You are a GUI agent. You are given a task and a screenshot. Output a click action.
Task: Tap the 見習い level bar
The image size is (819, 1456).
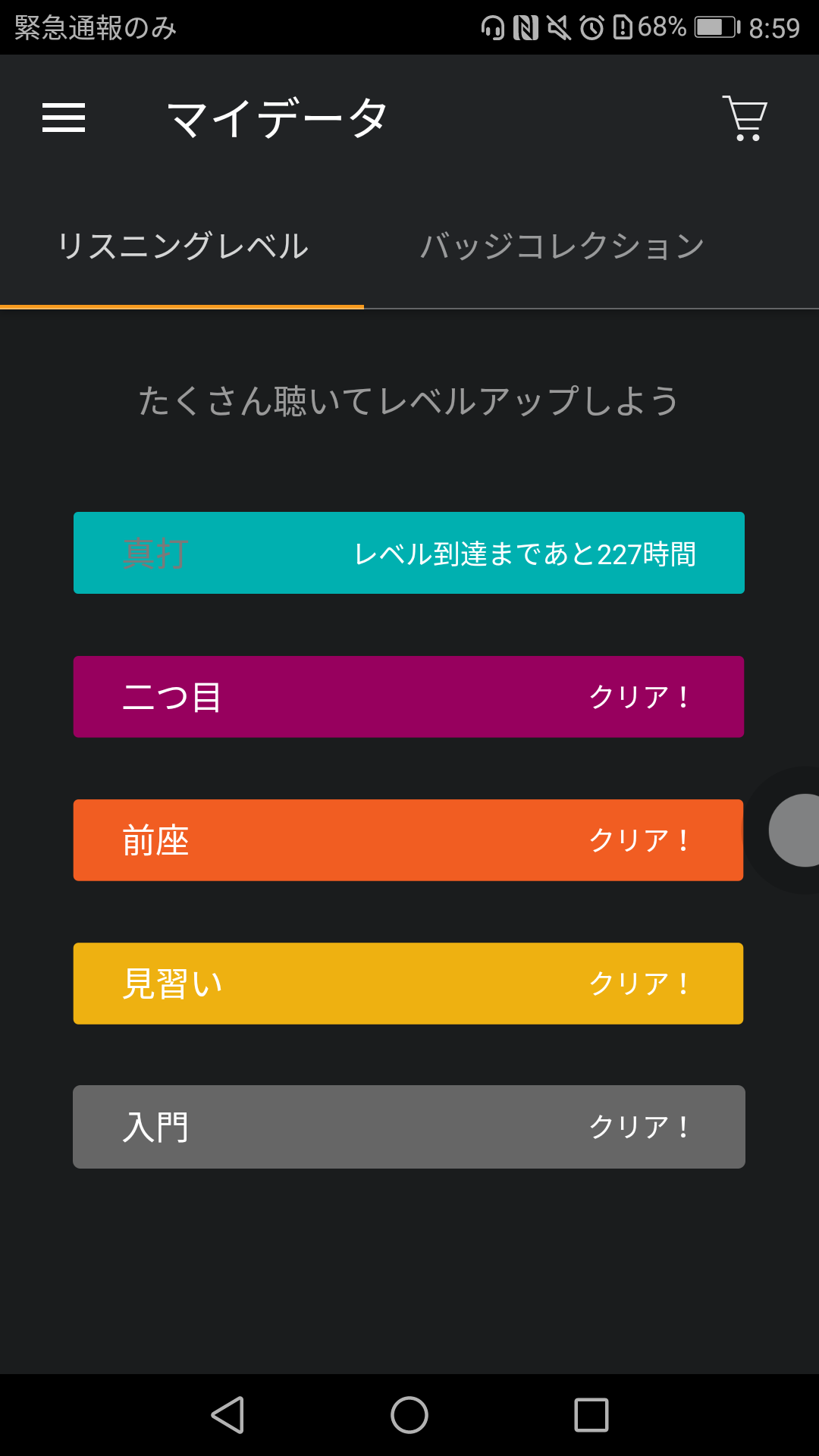click(x=409, y=984)
